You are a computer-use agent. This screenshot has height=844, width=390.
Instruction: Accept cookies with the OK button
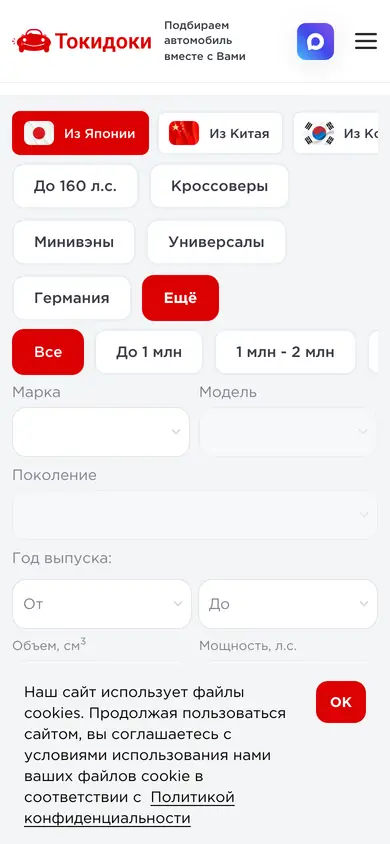[x=341, y=702]
